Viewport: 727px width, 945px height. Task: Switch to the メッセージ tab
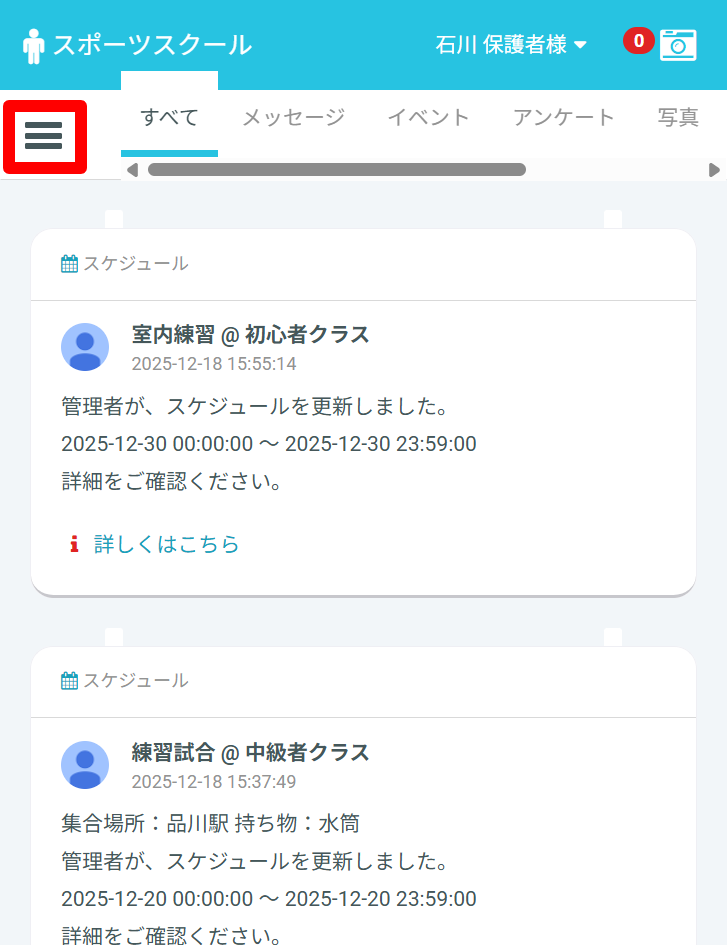coord(293,117)
